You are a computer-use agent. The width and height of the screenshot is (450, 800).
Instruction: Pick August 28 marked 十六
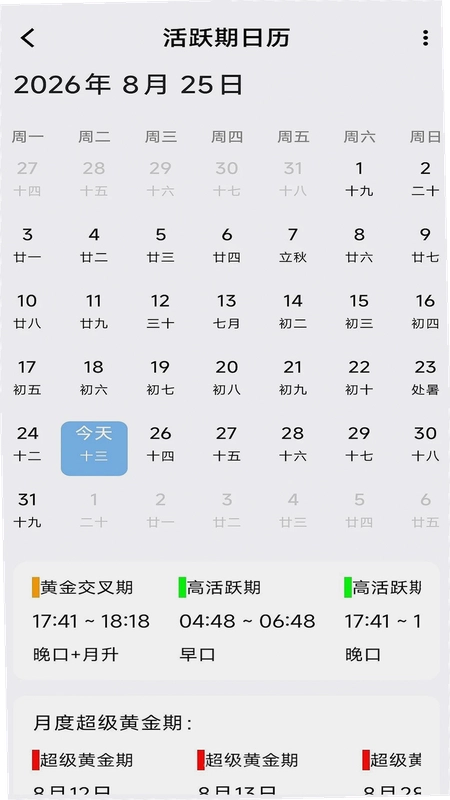click(293, 444)
